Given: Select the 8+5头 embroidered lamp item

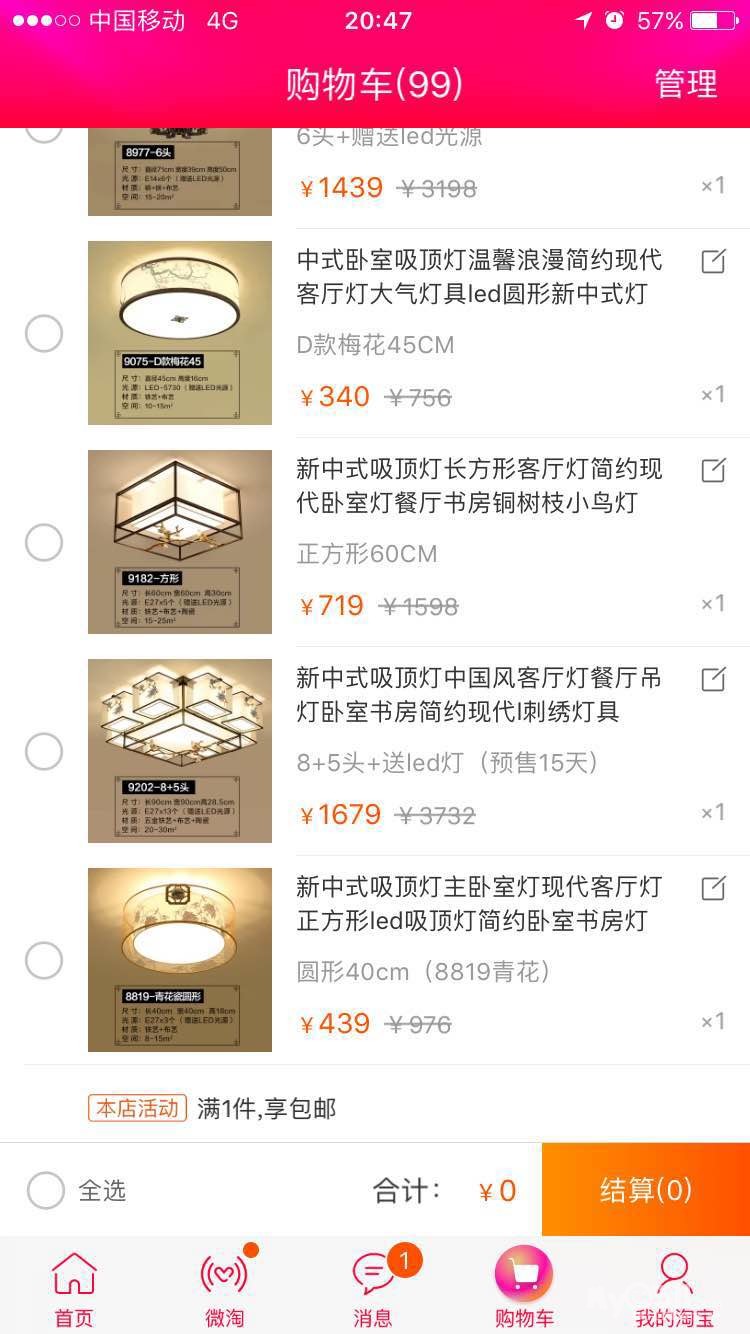Looking at the screenshot, I should 44,751.
